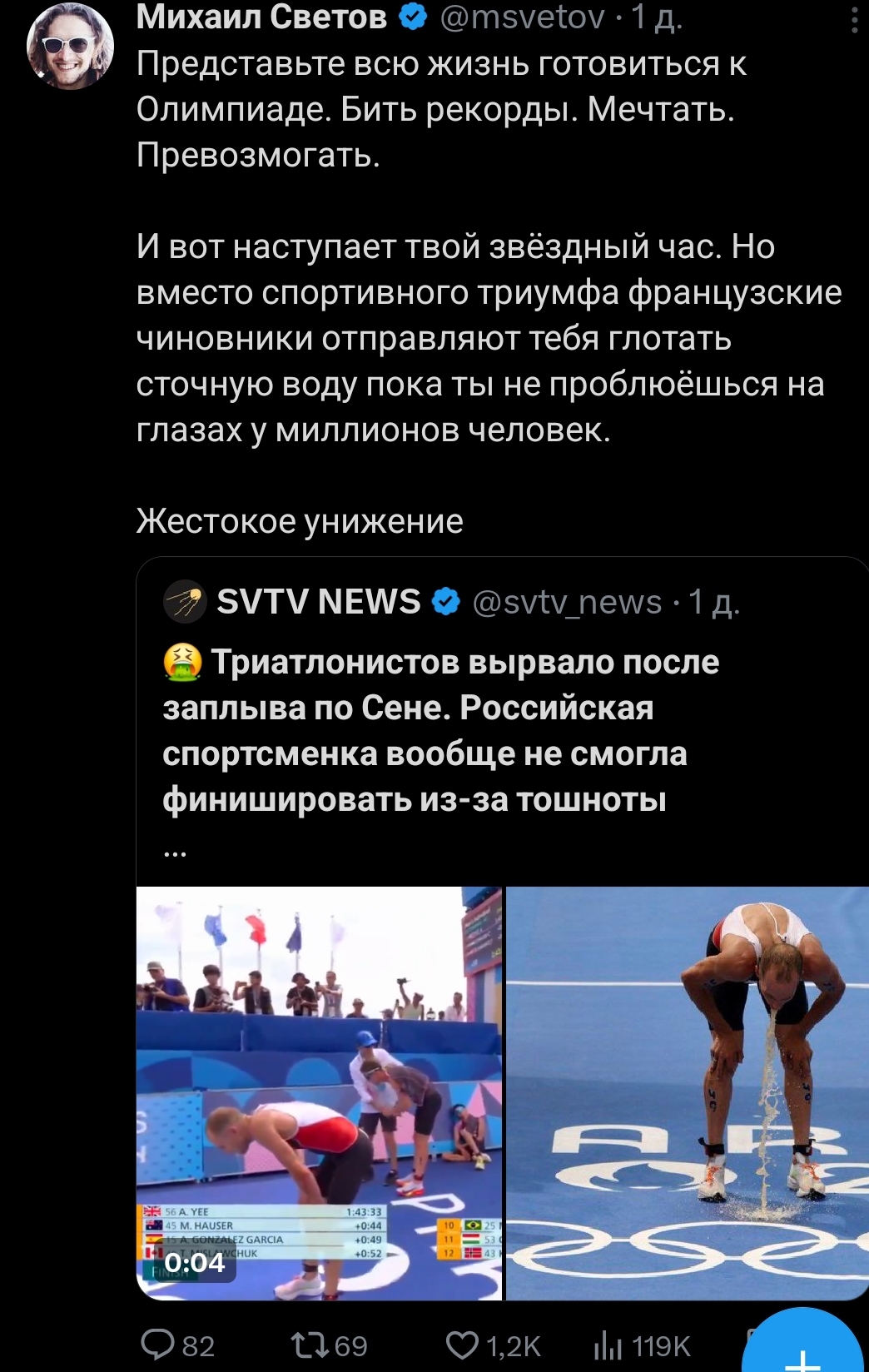Retweet the post with 69 reposts

(329, 1345)
